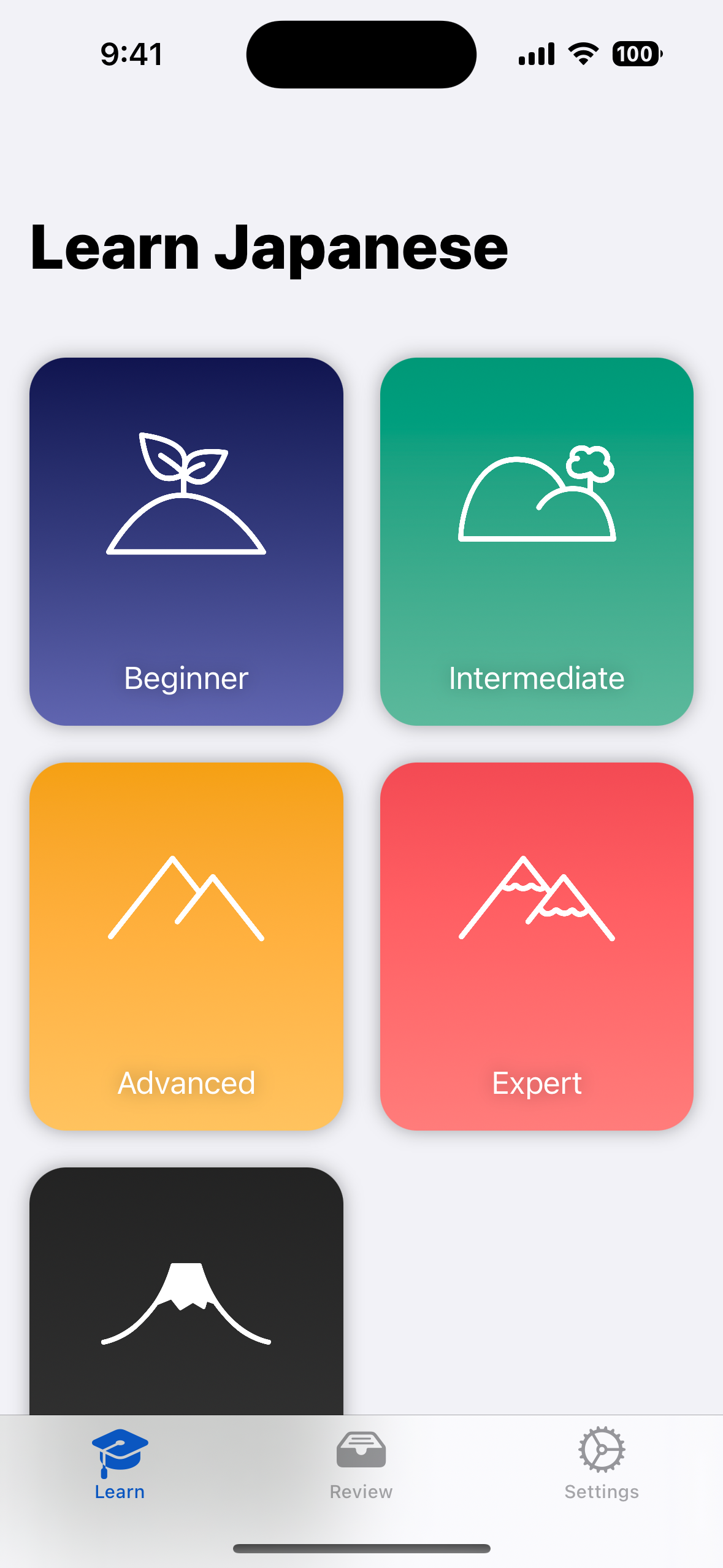Choose the Expert level card
Viewport: 723px width, 1568px height.
[537, 946]
